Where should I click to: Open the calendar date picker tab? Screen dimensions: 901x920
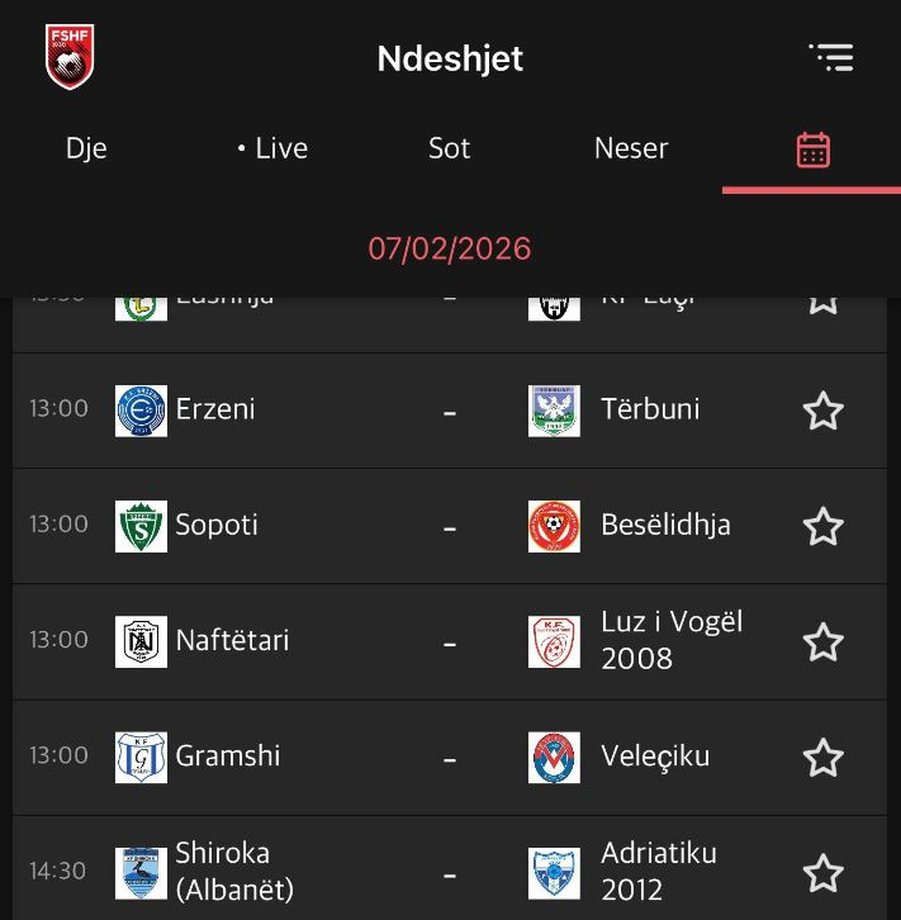tap(812, 150)
